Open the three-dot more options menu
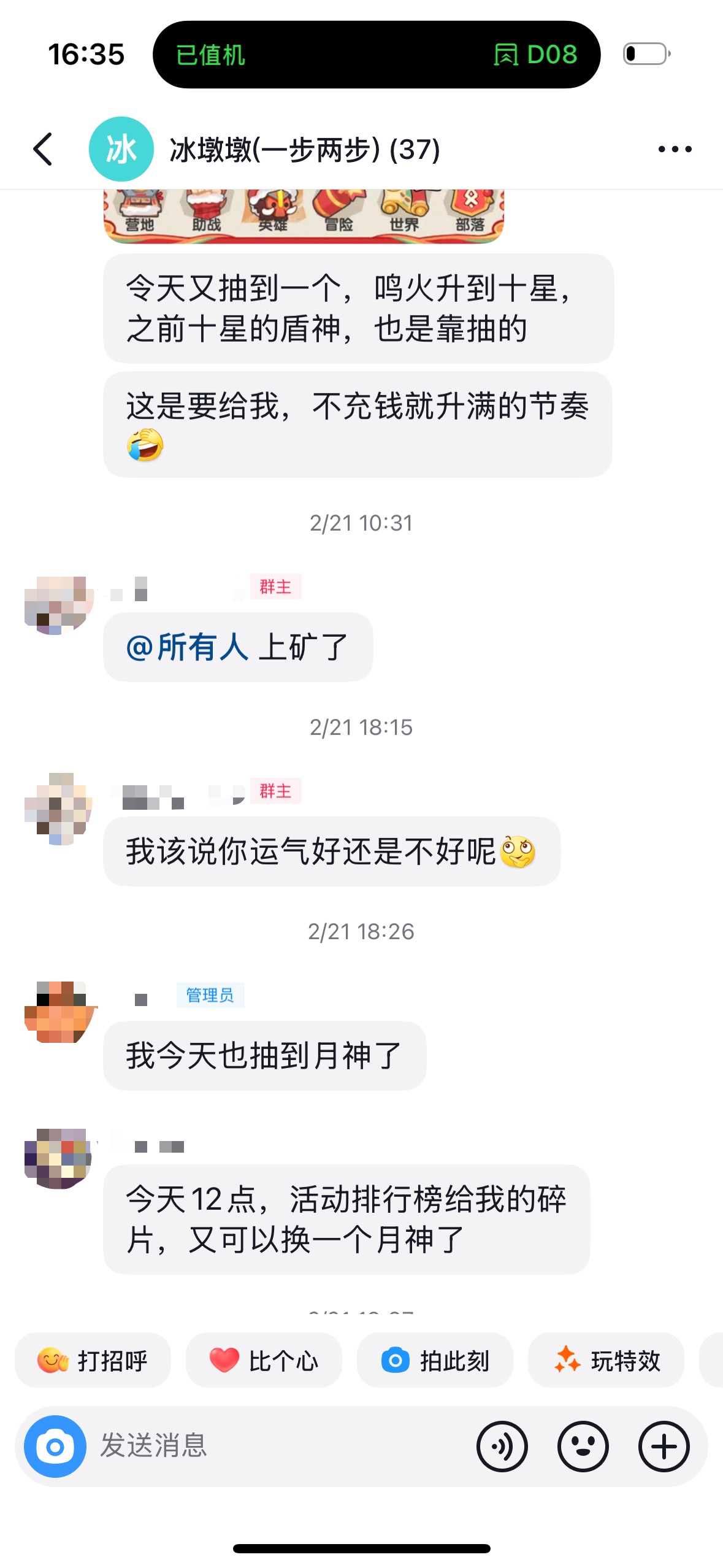Viewport: 723px width, 1568px height. click(x=675, y=149)
